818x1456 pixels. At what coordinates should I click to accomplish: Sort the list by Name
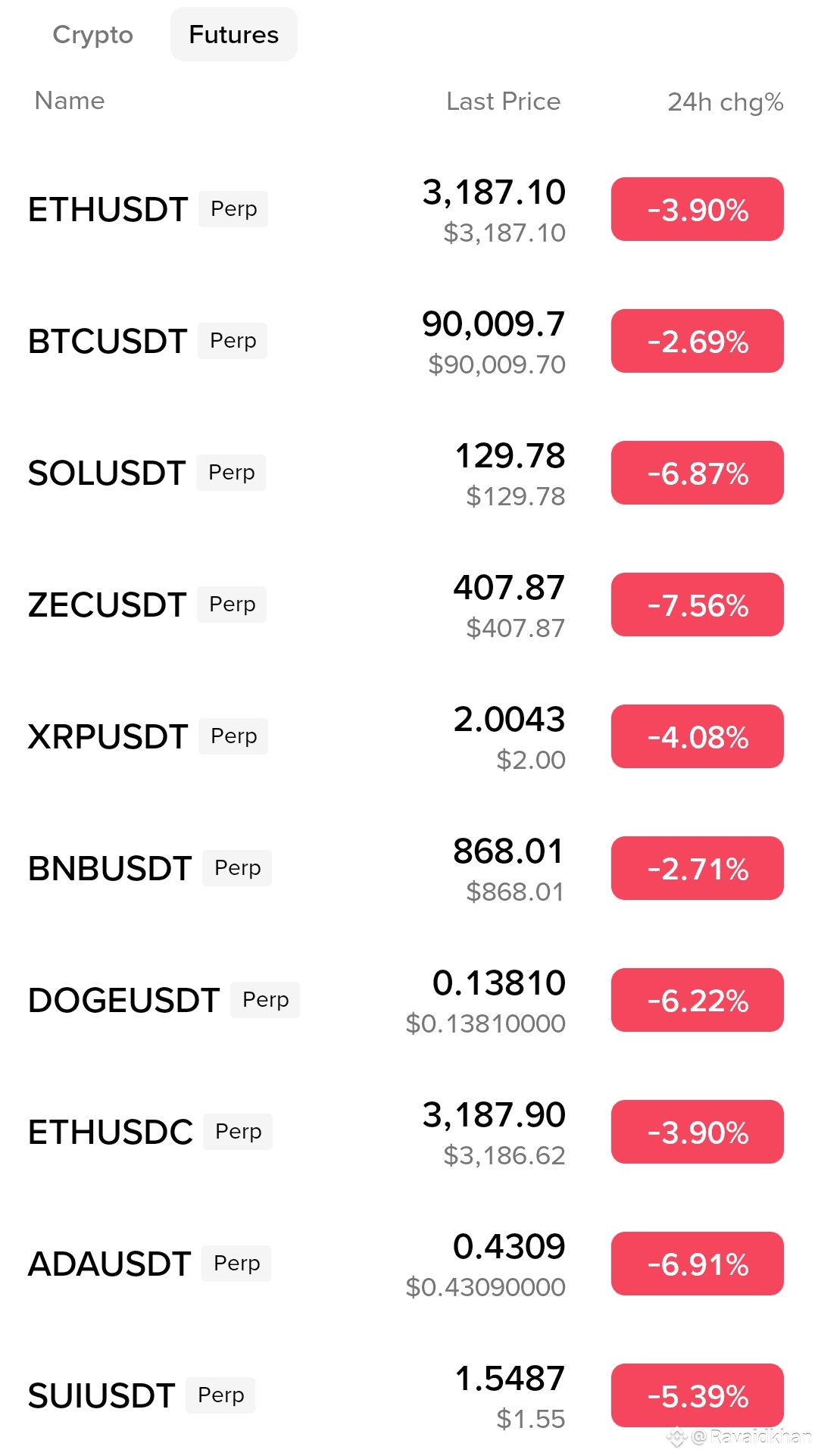pos(70,101)
